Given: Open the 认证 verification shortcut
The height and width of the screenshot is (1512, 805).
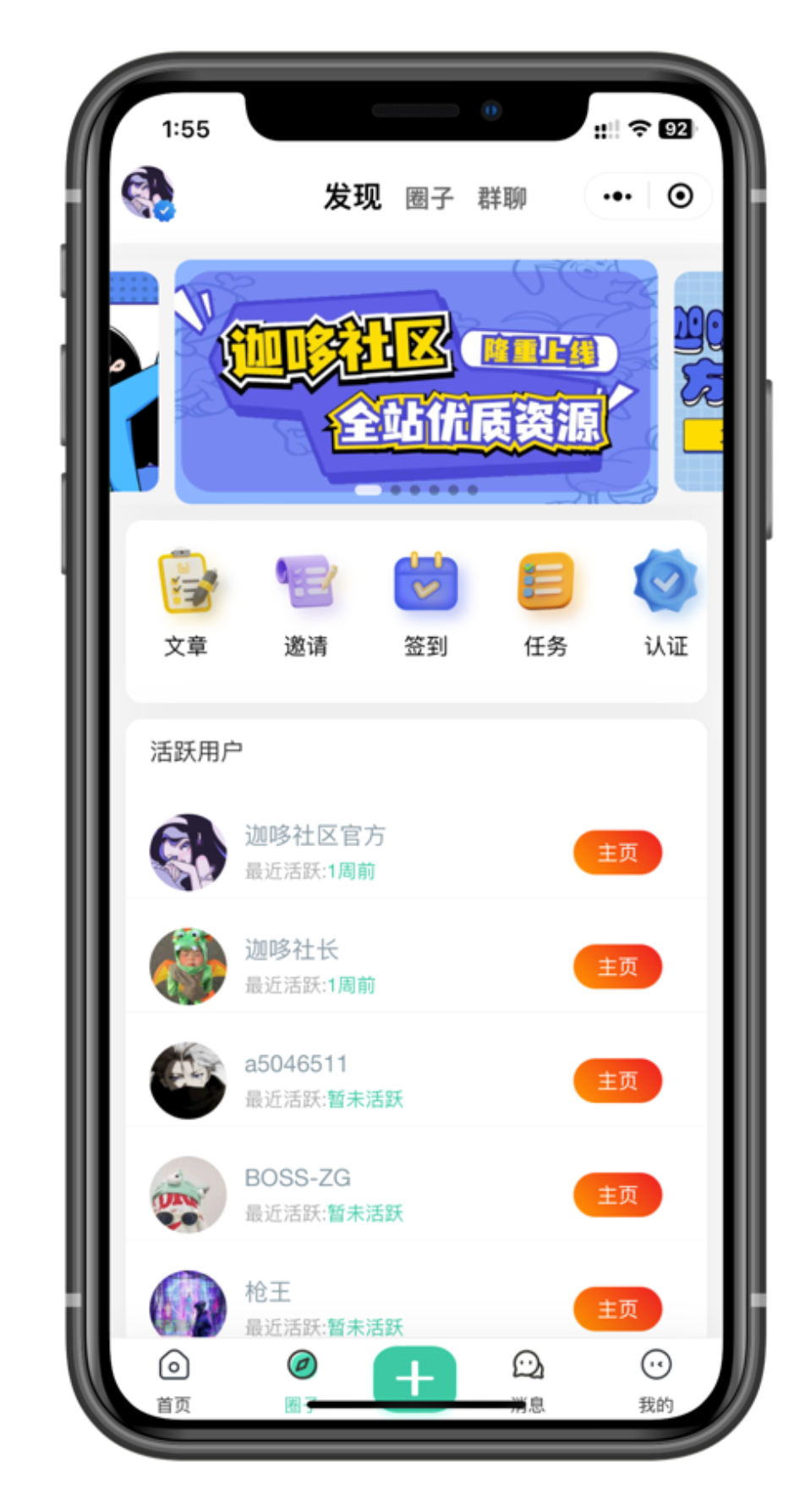Looking at the screenshot, I should (x=665, y=602).
